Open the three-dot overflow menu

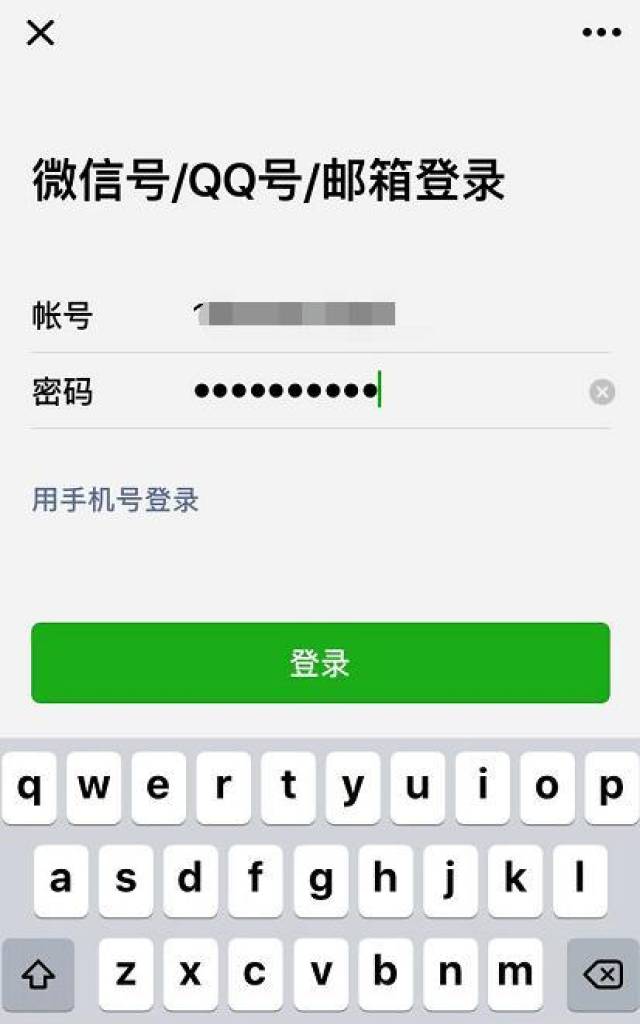(601, 32)
